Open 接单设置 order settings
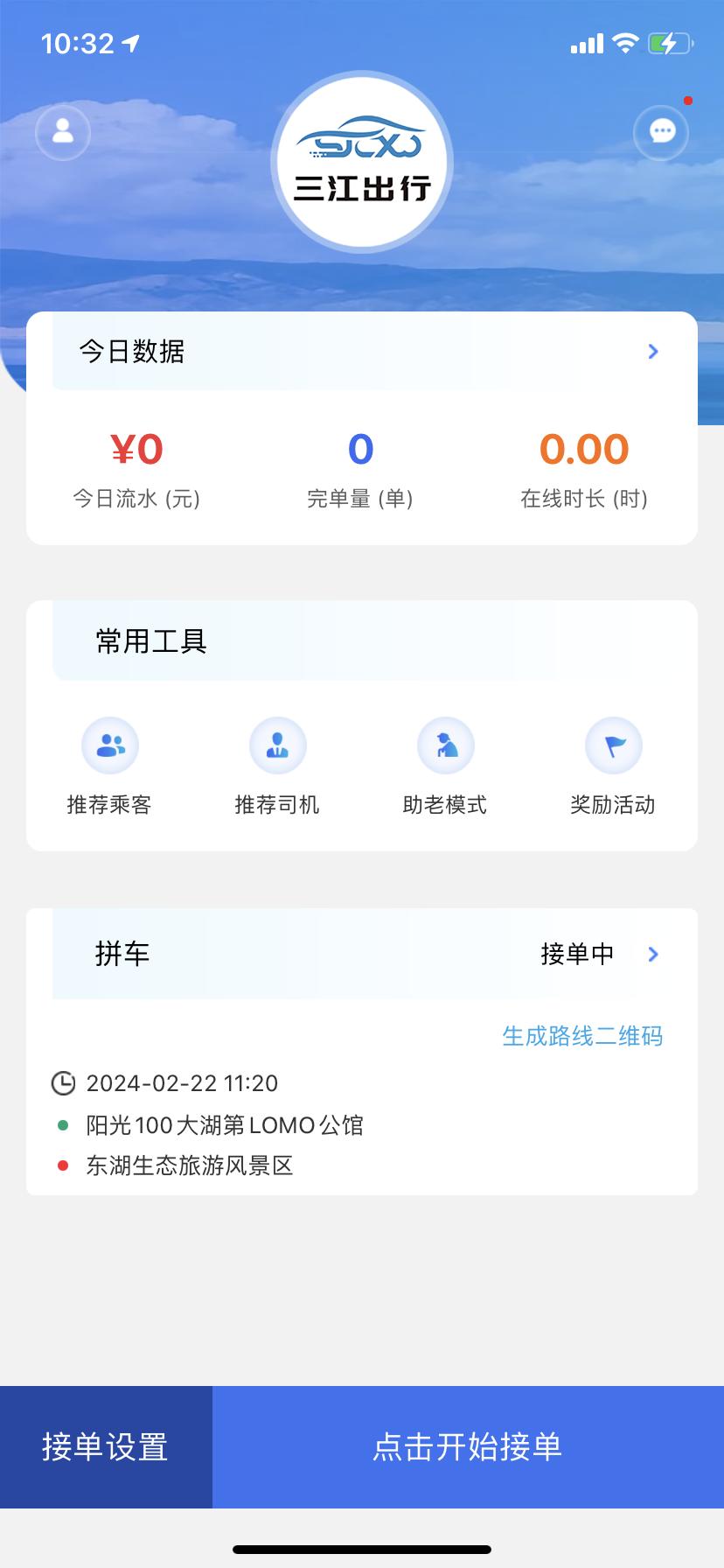724x1568 pixels. pyautogui.click(x=105, y=1447)
